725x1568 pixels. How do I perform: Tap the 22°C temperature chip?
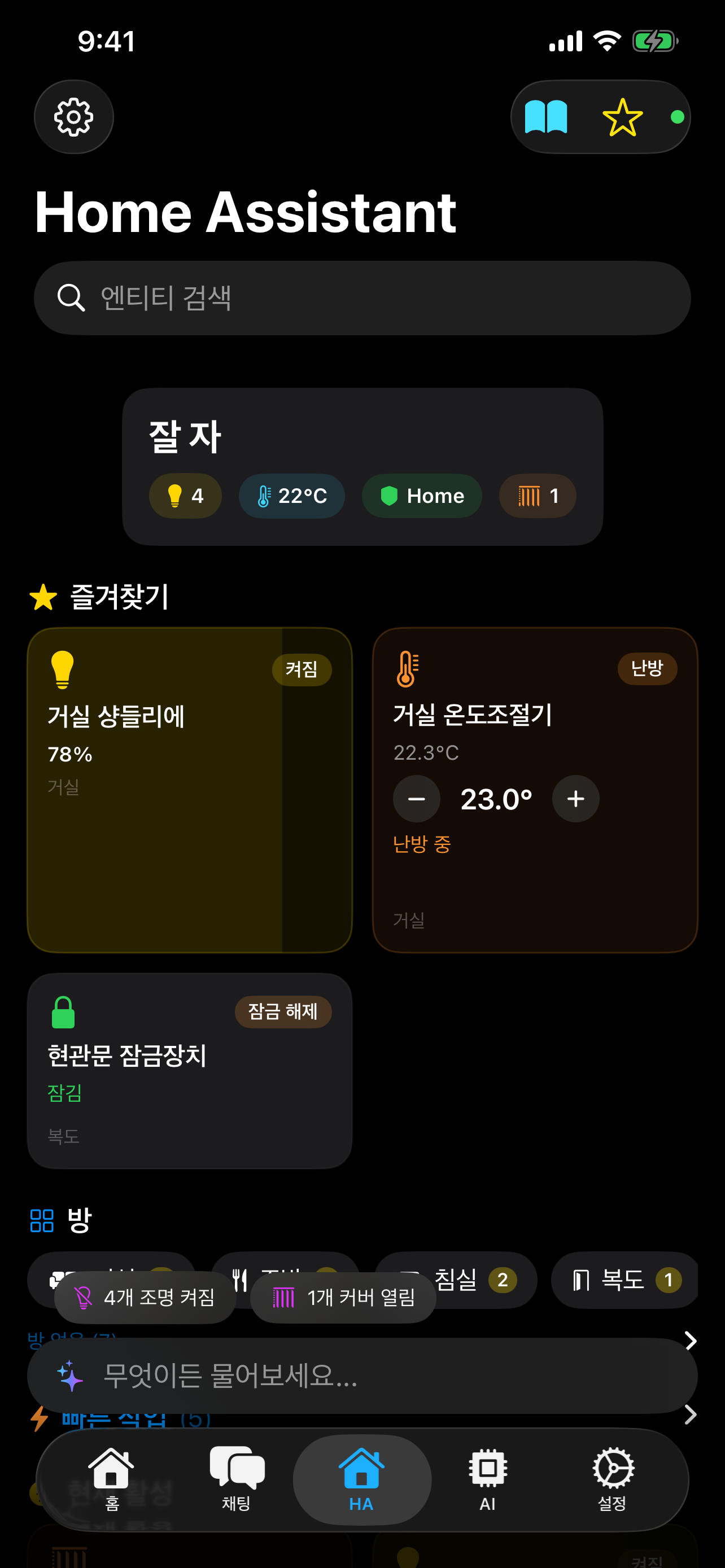pyautogui.click(x=291, y=496)
